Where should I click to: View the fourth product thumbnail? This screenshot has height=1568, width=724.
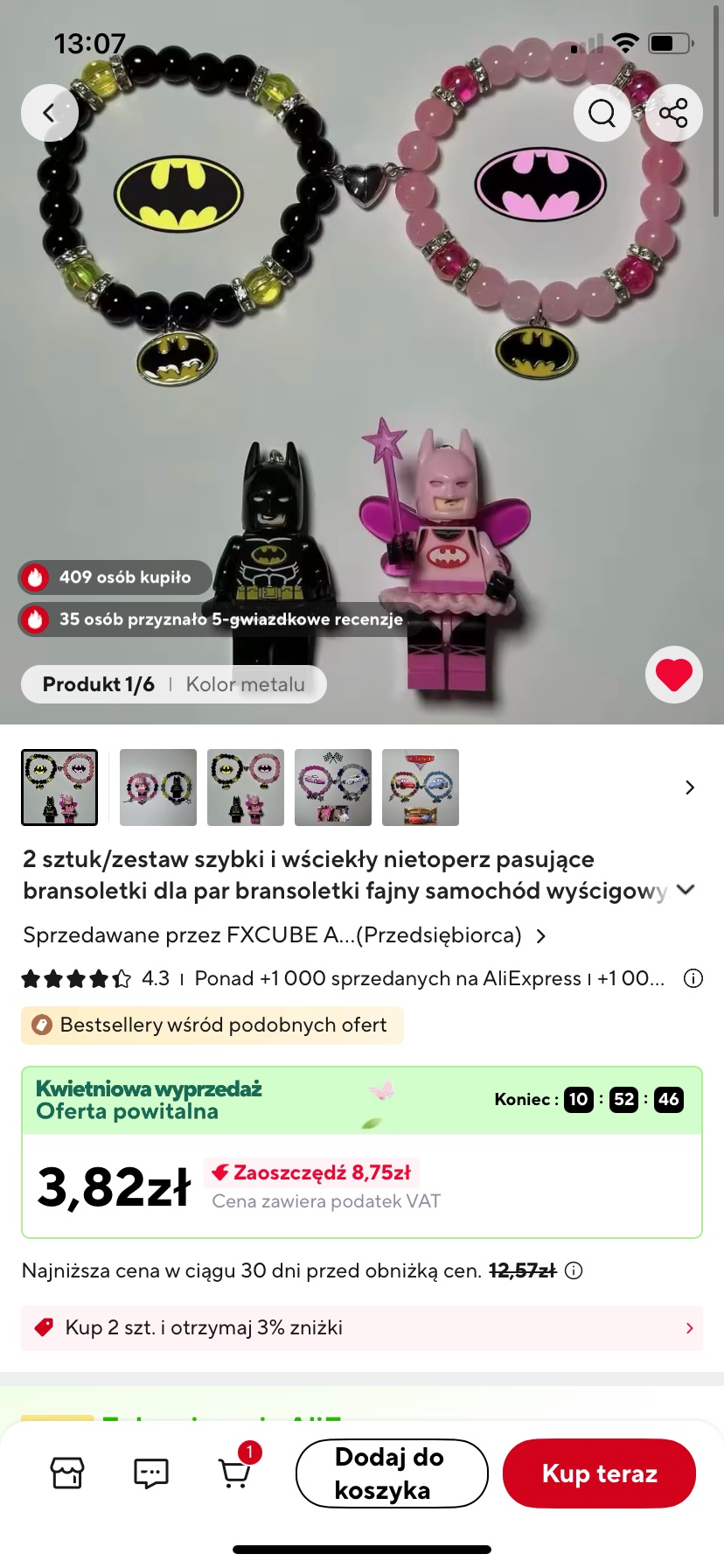click(333, 787)
